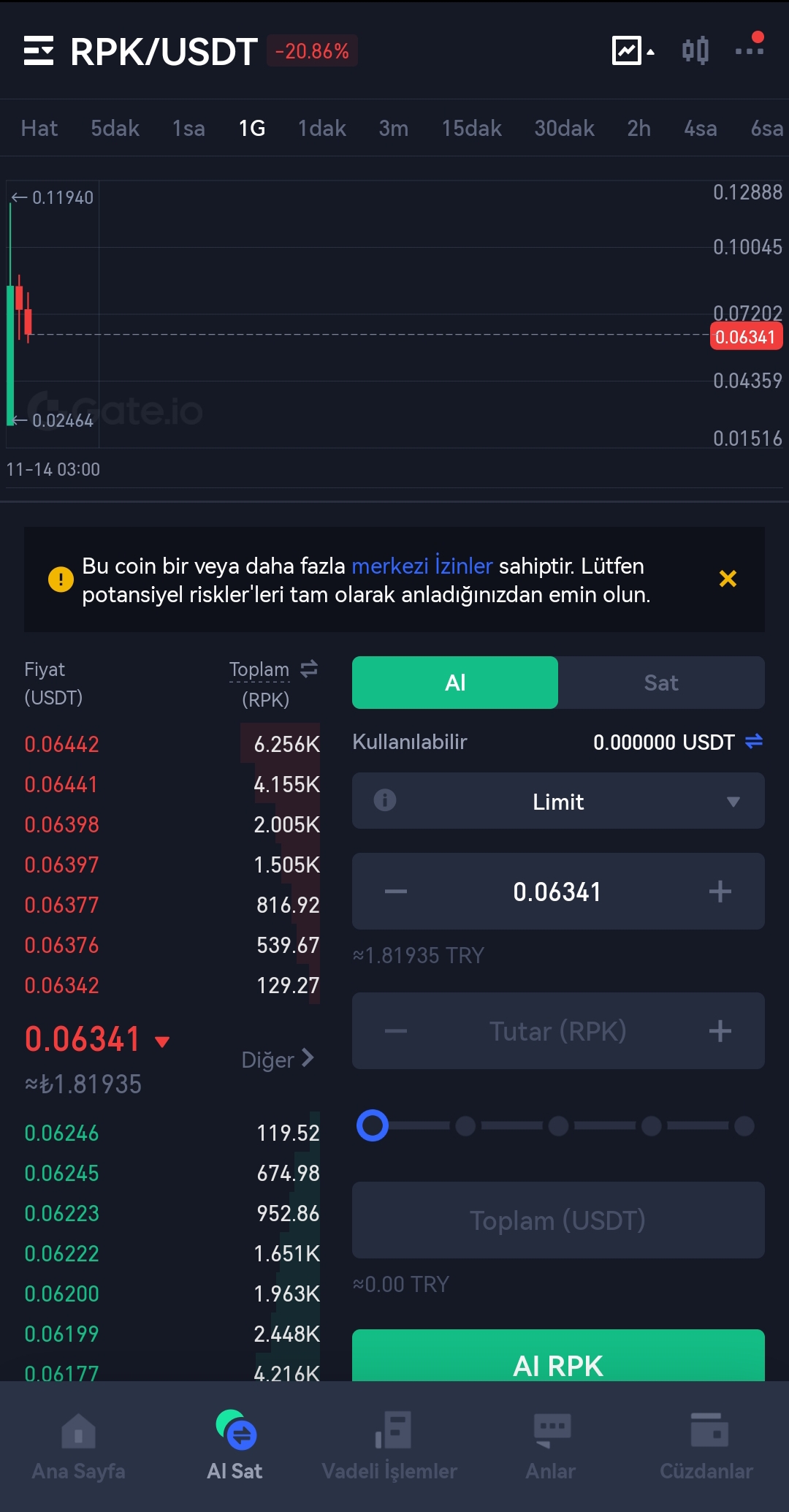Screen dimensions: 789x1512
Task: Open the three-dot more options menu
Action: pos(750,50)
